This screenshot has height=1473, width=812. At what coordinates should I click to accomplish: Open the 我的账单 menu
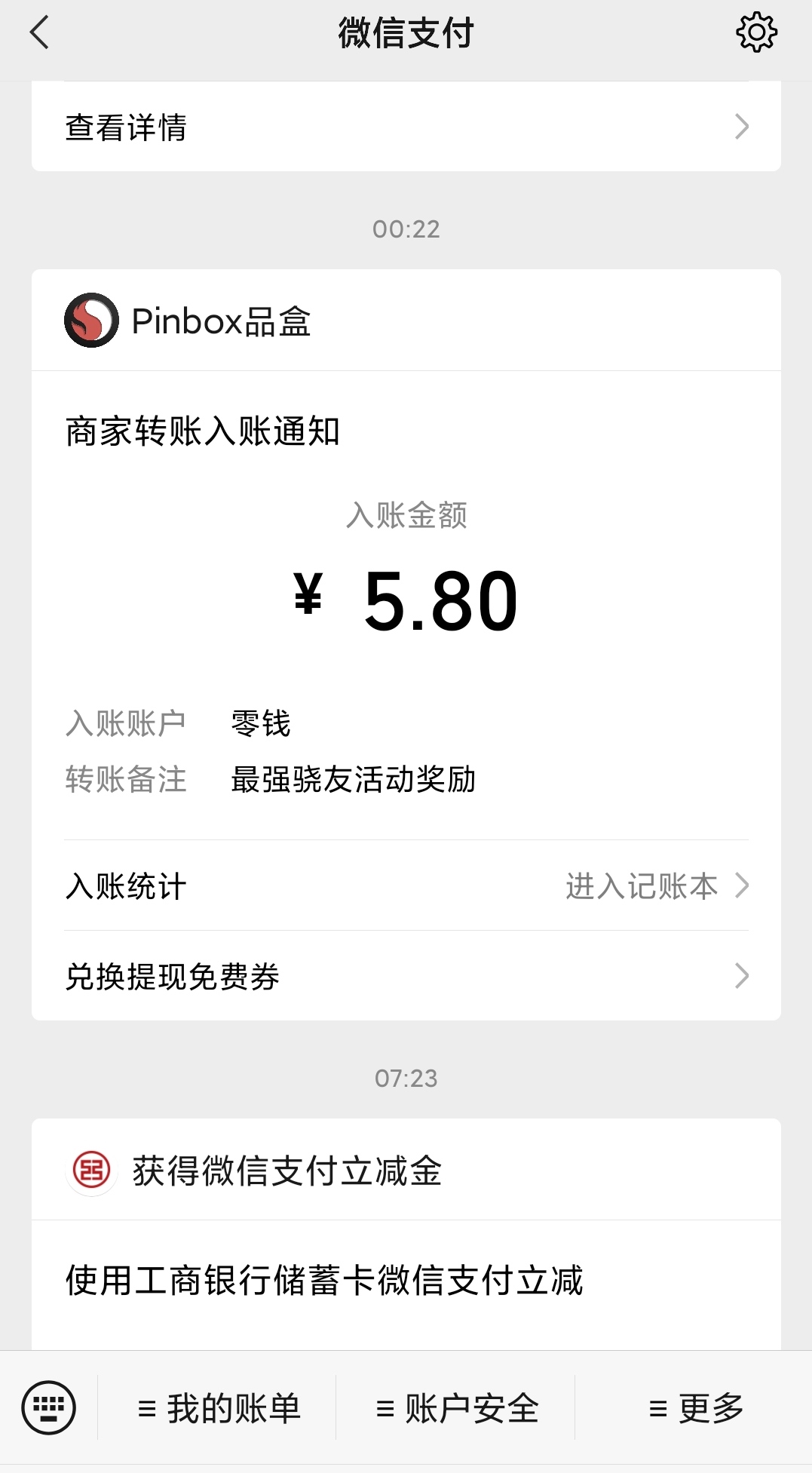point(218,1408)
